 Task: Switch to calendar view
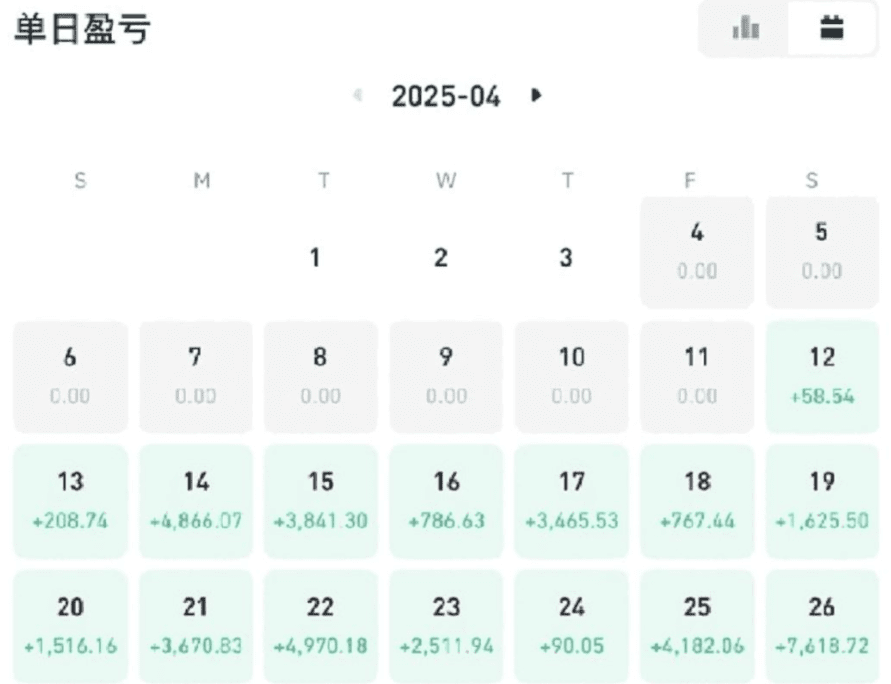pos(831,30)
